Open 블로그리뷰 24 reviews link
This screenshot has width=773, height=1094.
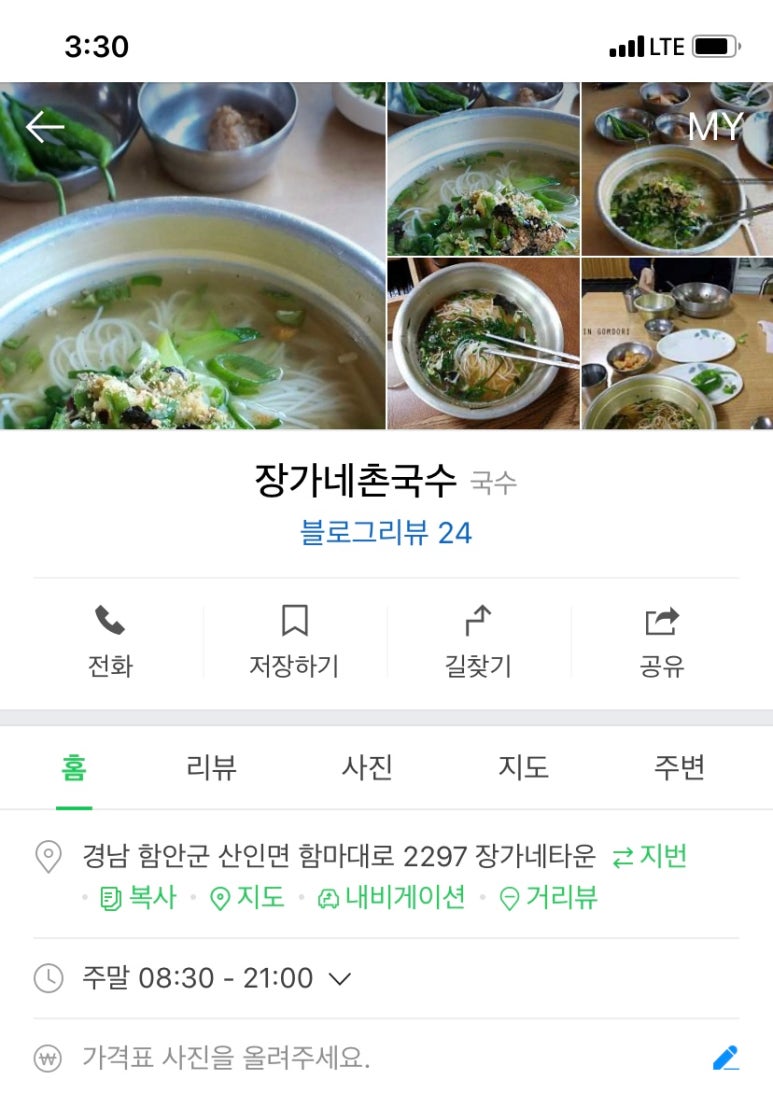386,532
